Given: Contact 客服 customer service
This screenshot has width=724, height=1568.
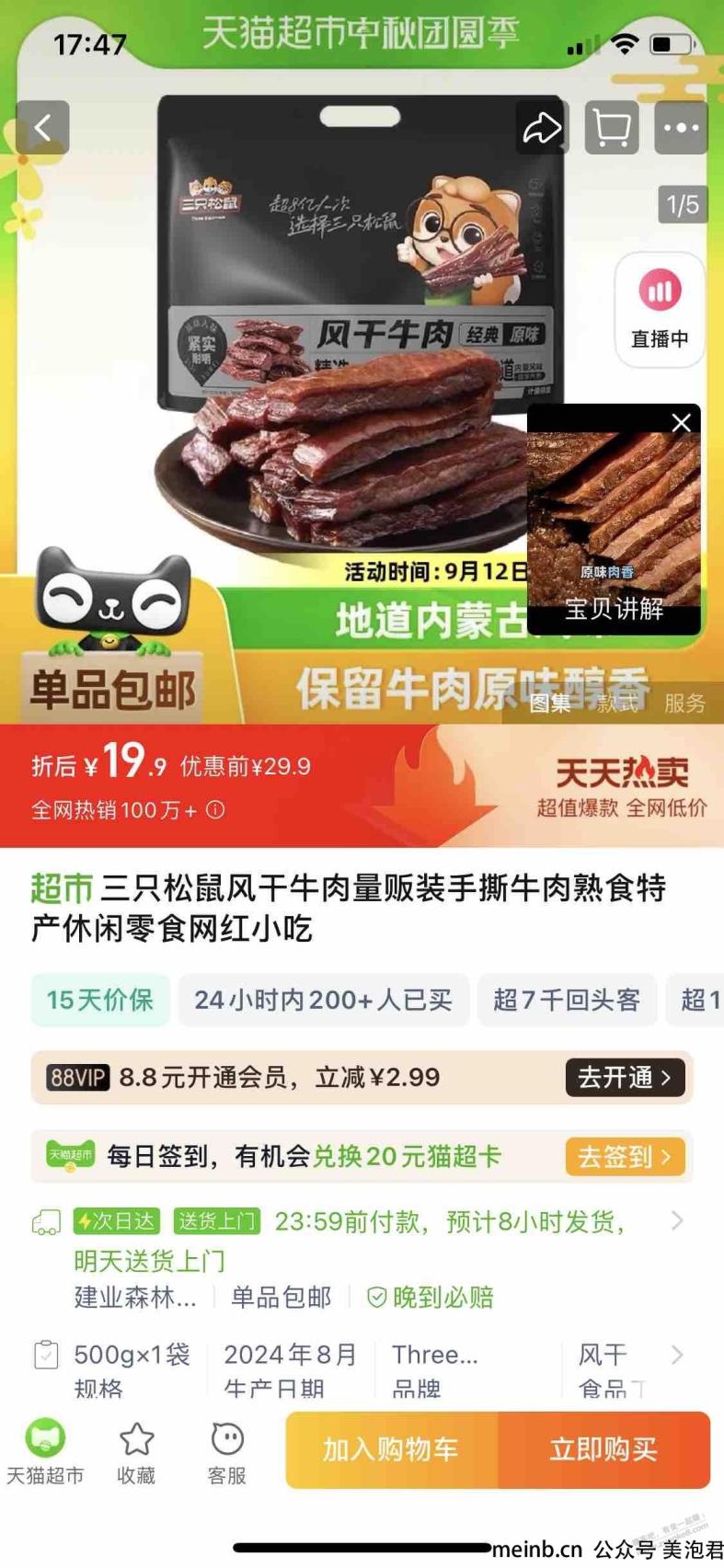Looking at the screenshot, I should click(x=226, y=1451).
